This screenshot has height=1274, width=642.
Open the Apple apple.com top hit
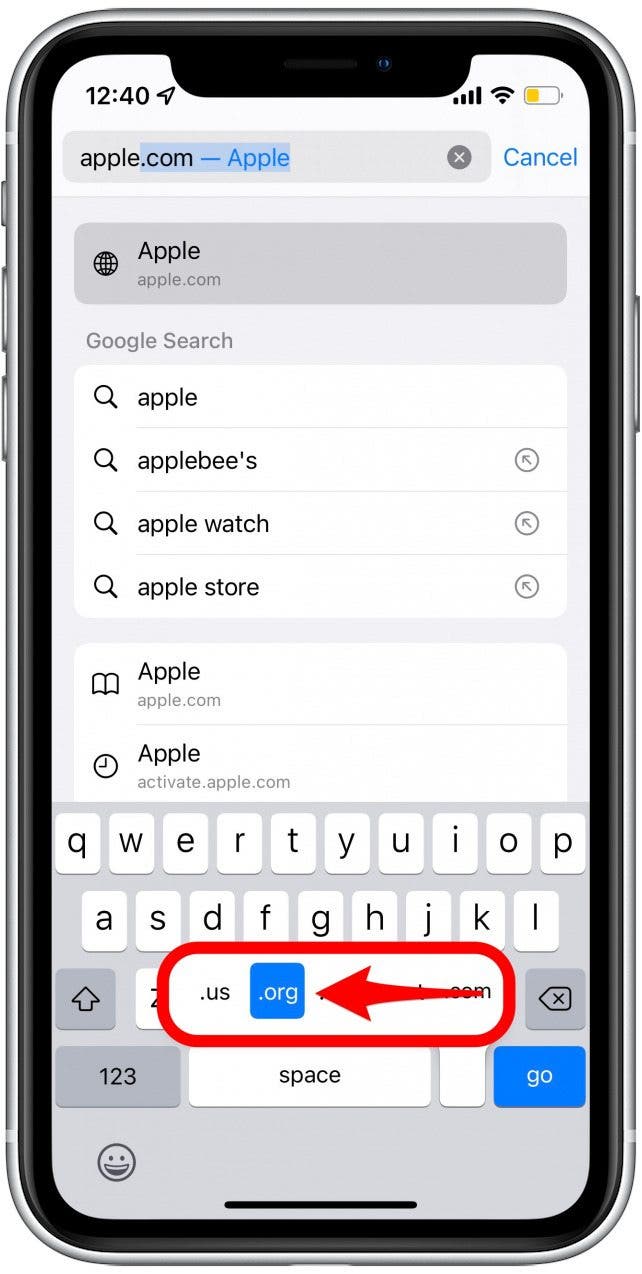(x=320, y=263)
